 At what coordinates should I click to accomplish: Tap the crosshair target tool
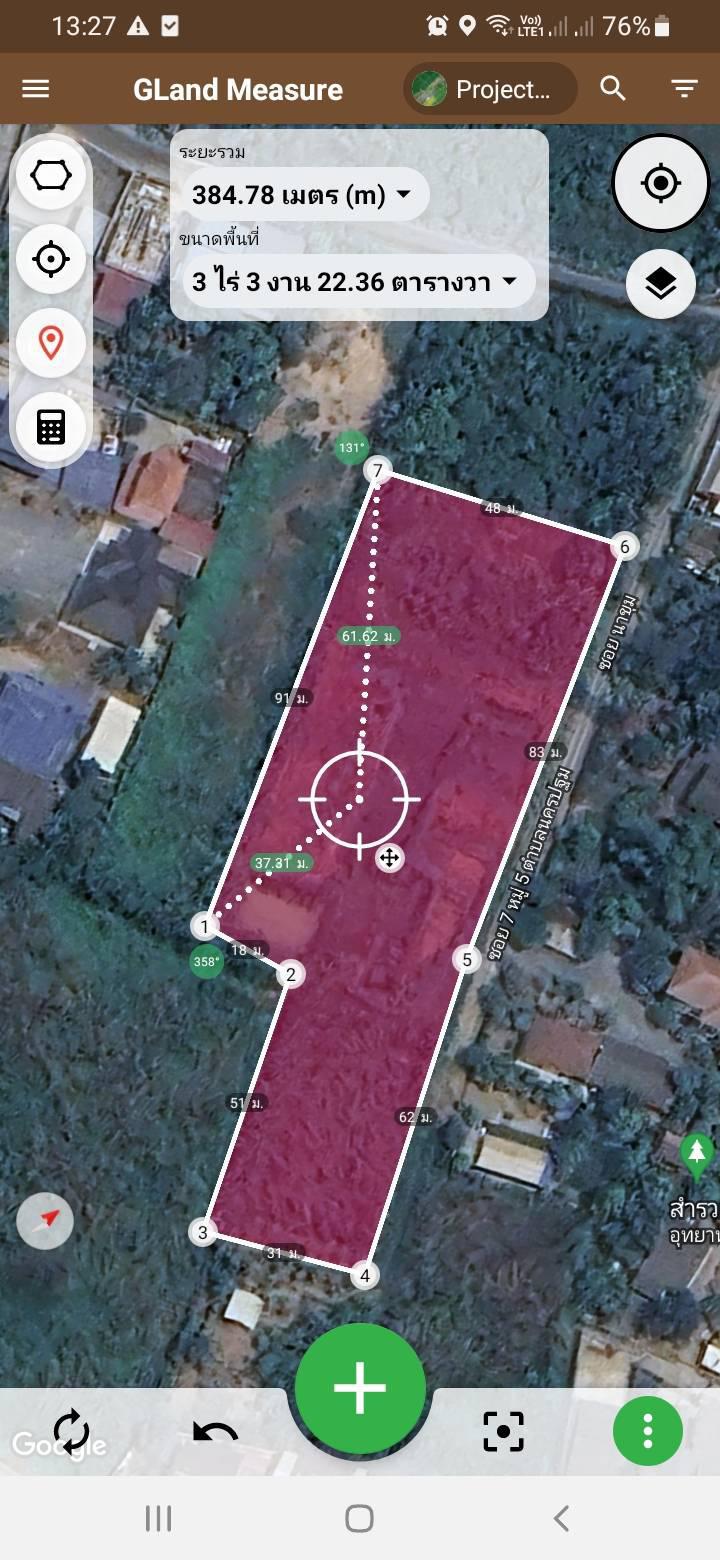[51, 260]
